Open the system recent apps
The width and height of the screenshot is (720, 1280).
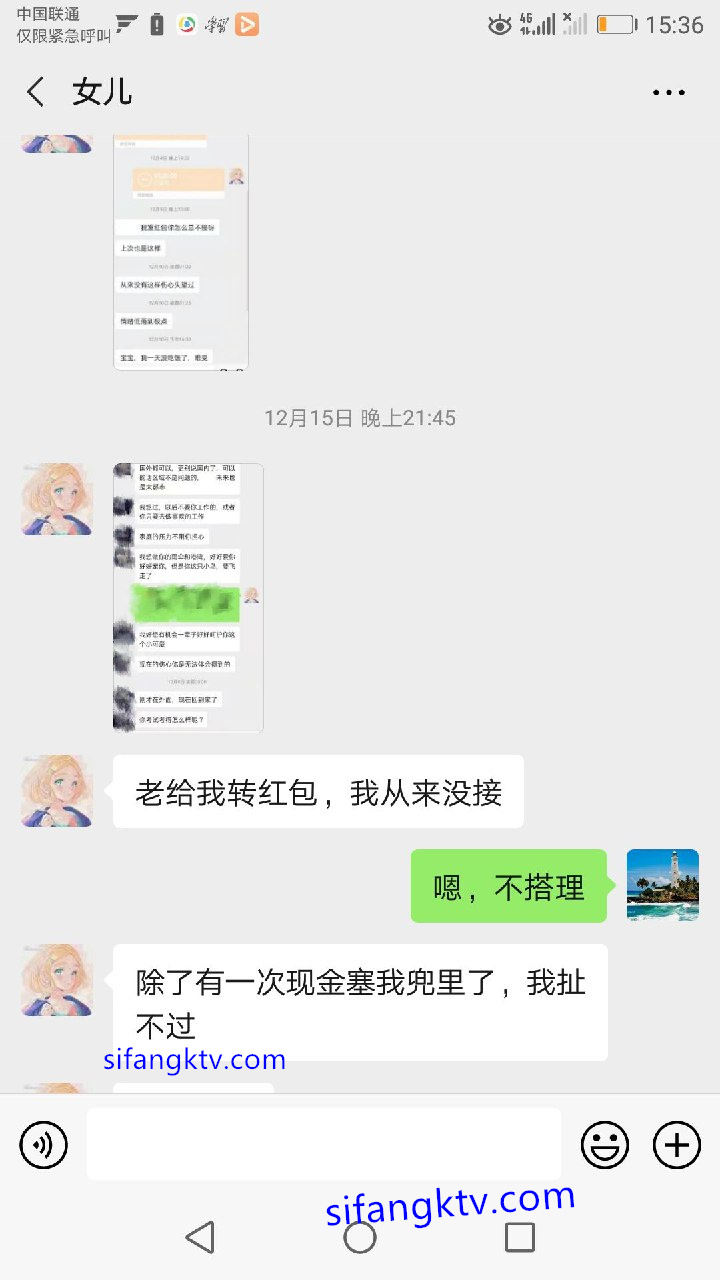[x=519, y=1237]
